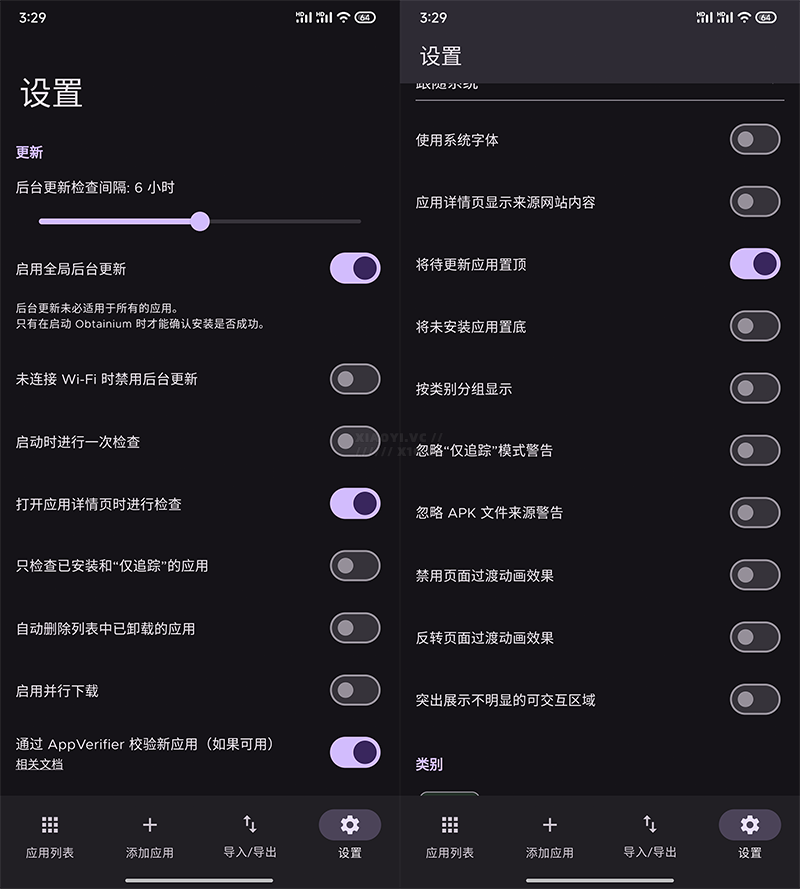Enable 自动删除列表中已卸载的应用
The width and height of the screenshot is (800, 889).
tap(355, 628)
